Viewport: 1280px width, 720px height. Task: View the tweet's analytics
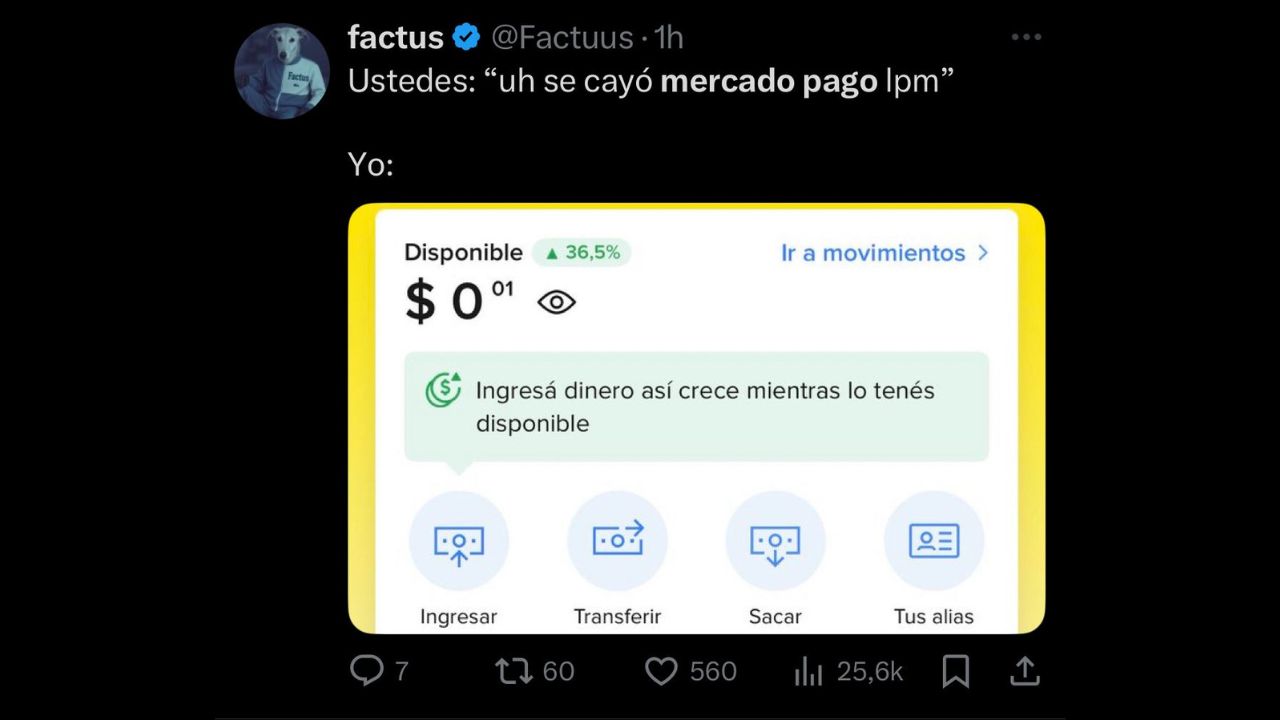(808, 672)
